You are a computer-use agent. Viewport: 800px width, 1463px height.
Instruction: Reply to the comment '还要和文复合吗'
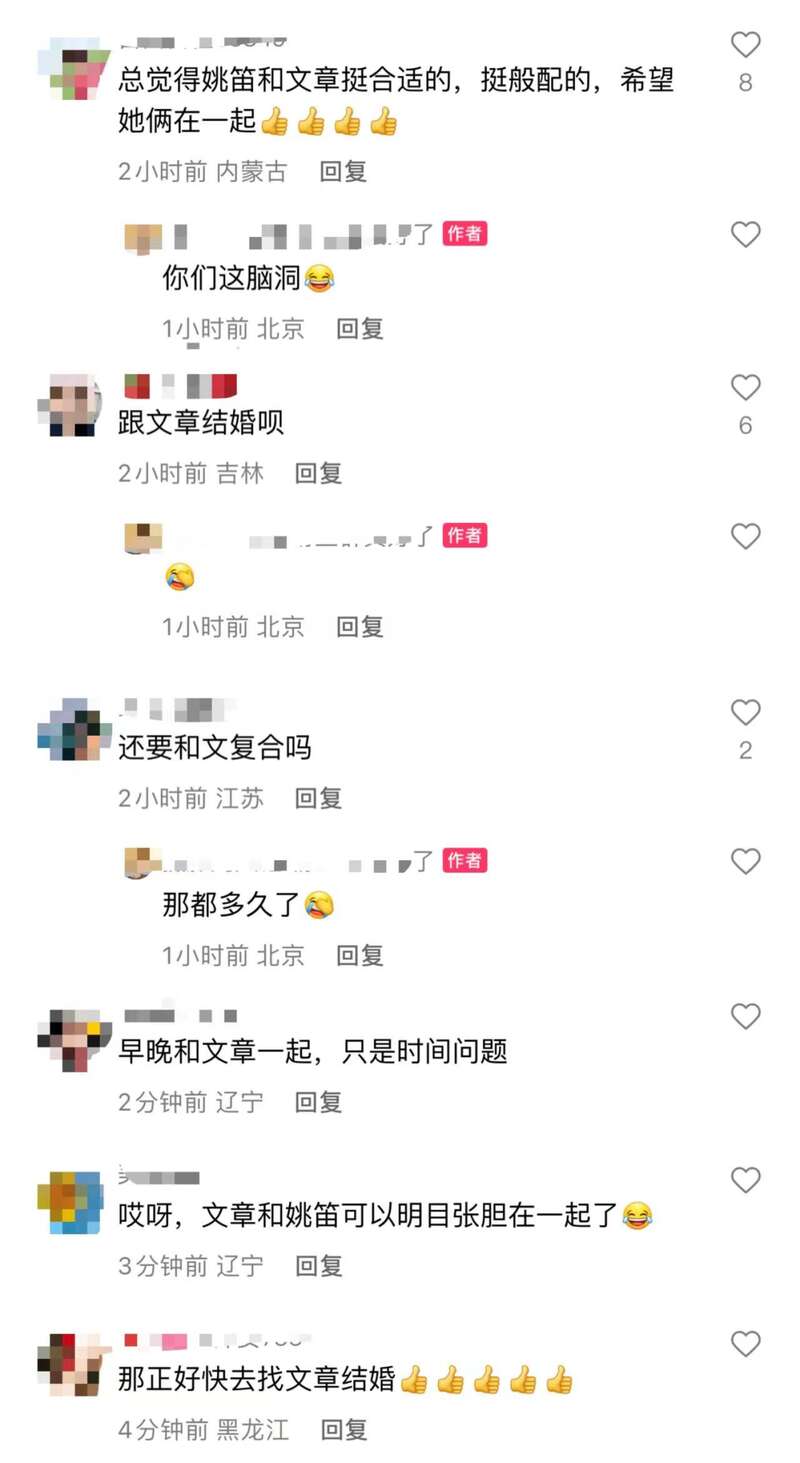tap(318, 798)
